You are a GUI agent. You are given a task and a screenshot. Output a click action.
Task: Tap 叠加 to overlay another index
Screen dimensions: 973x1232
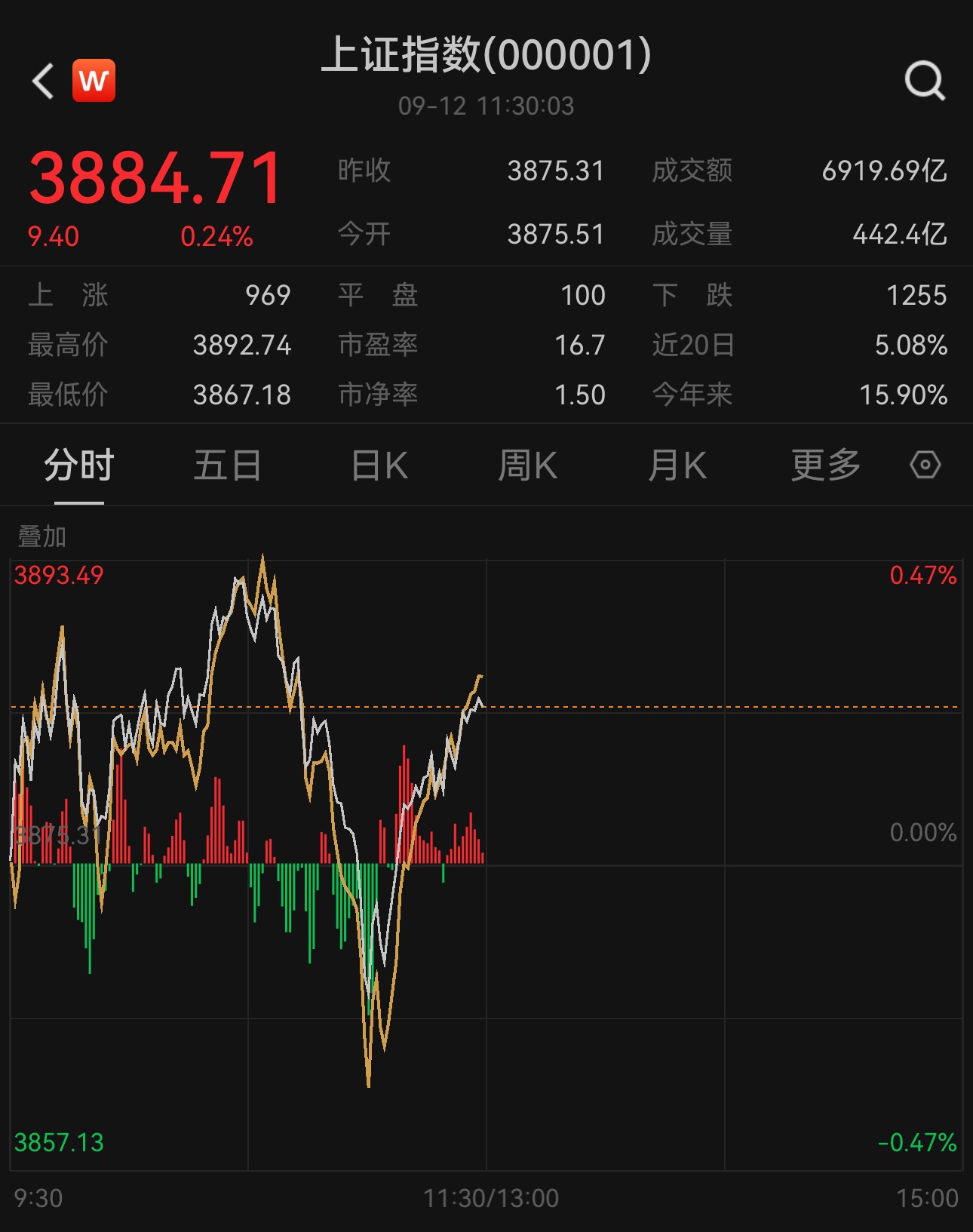pos(41,536)
